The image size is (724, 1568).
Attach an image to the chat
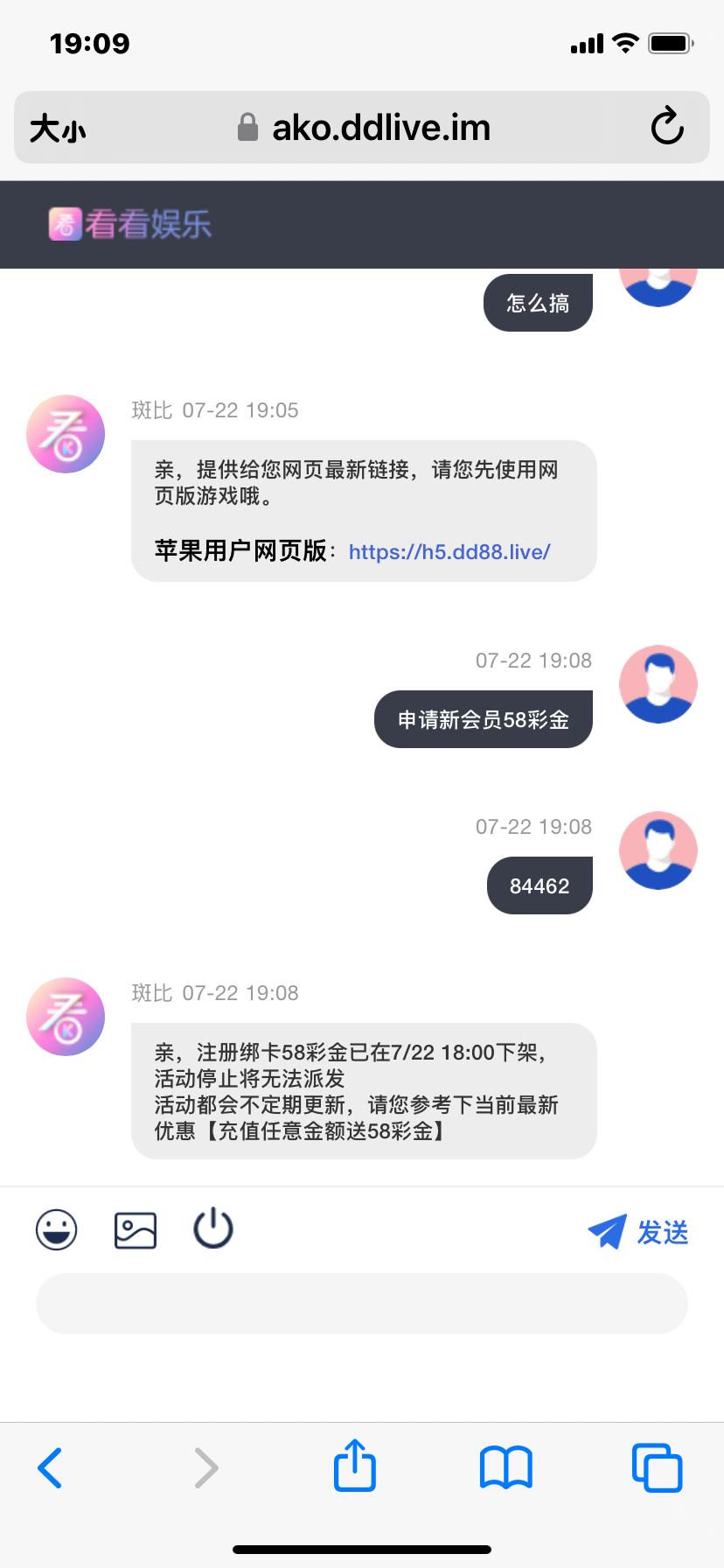[x=136, y=1230]
